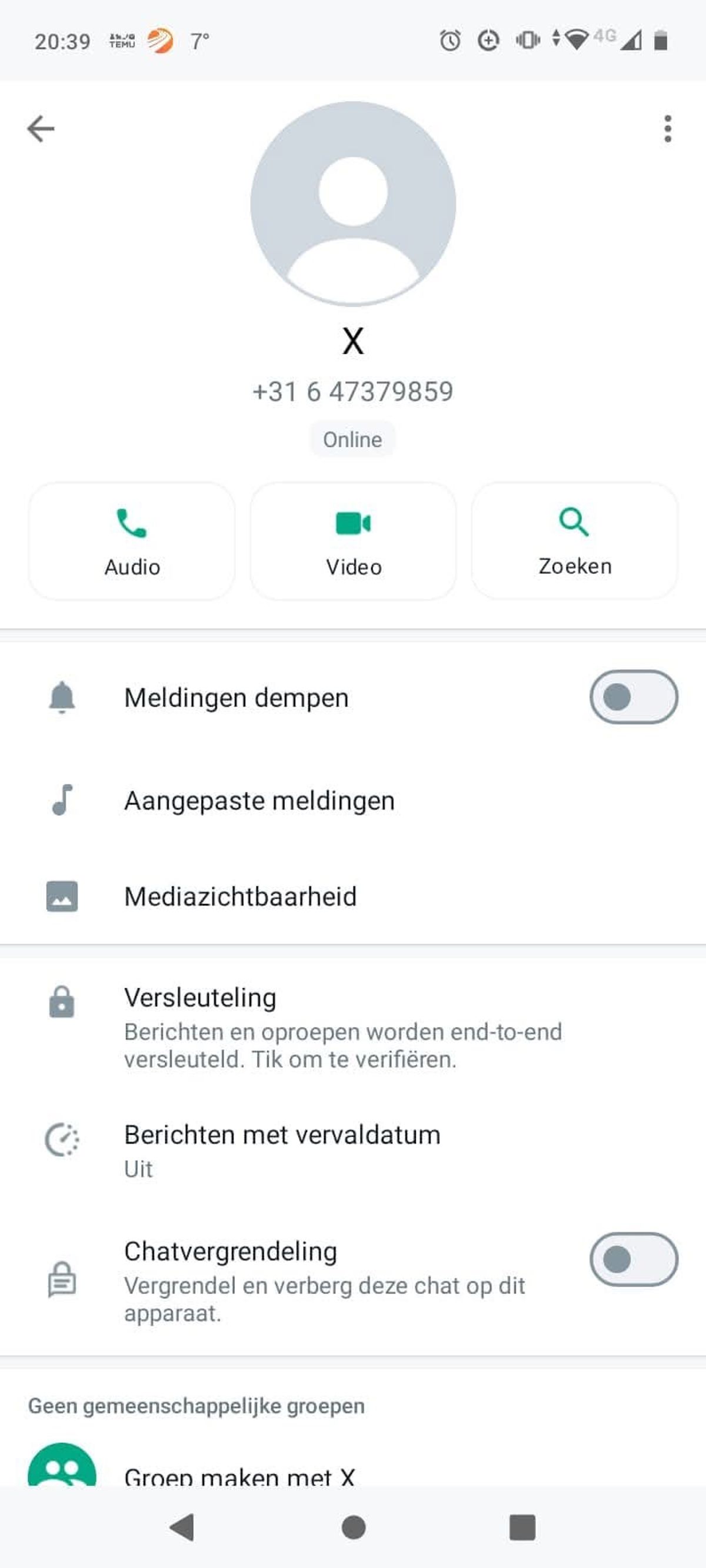
Task: Open the three-dot overflow menu
Action: tap(668, 128)
